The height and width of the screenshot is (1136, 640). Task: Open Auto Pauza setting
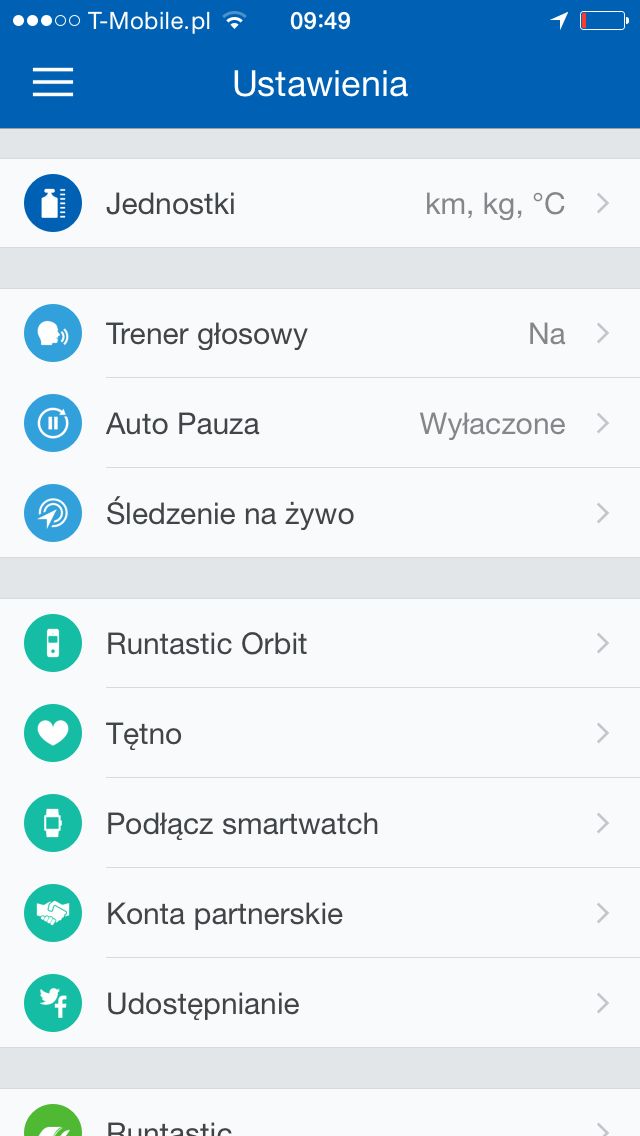click(320, 423)
